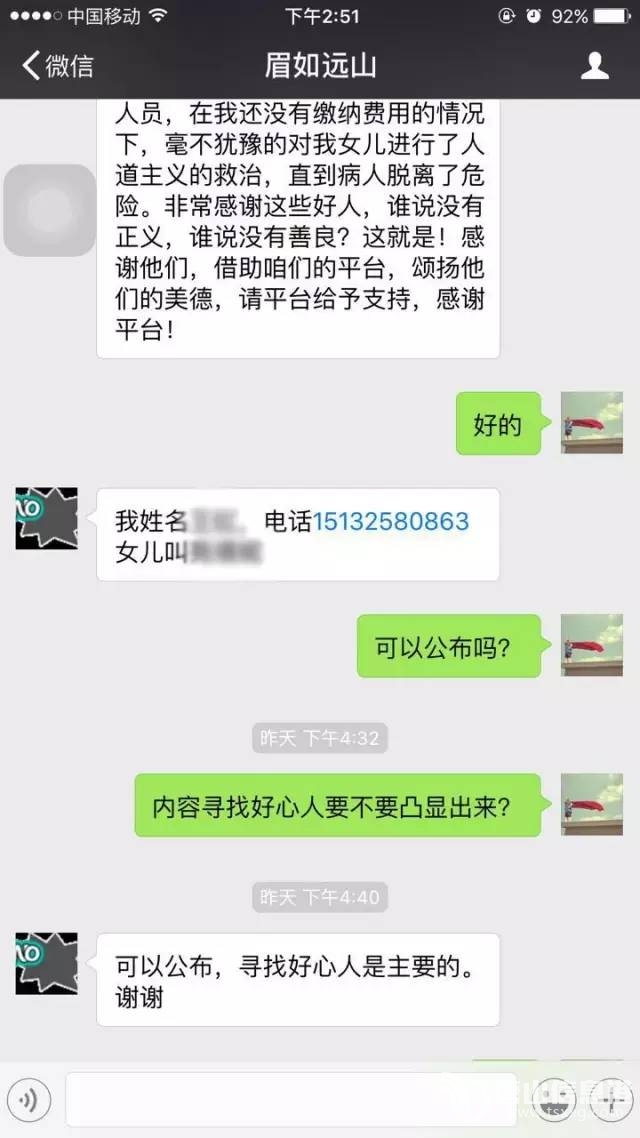The width and height of the screenshot is (640, 1138).
Task: Open the plus attachments menu
Action: point(610,1101)
